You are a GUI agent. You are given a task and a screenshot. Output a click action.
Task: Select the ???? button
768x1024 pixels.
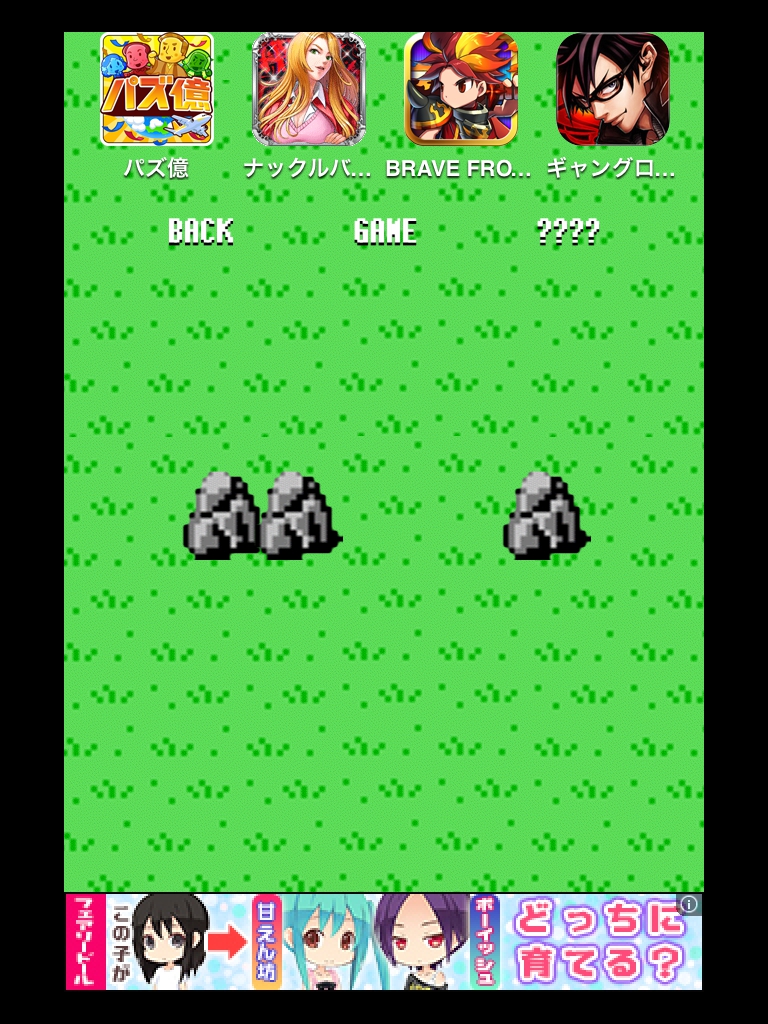point(568,232)
